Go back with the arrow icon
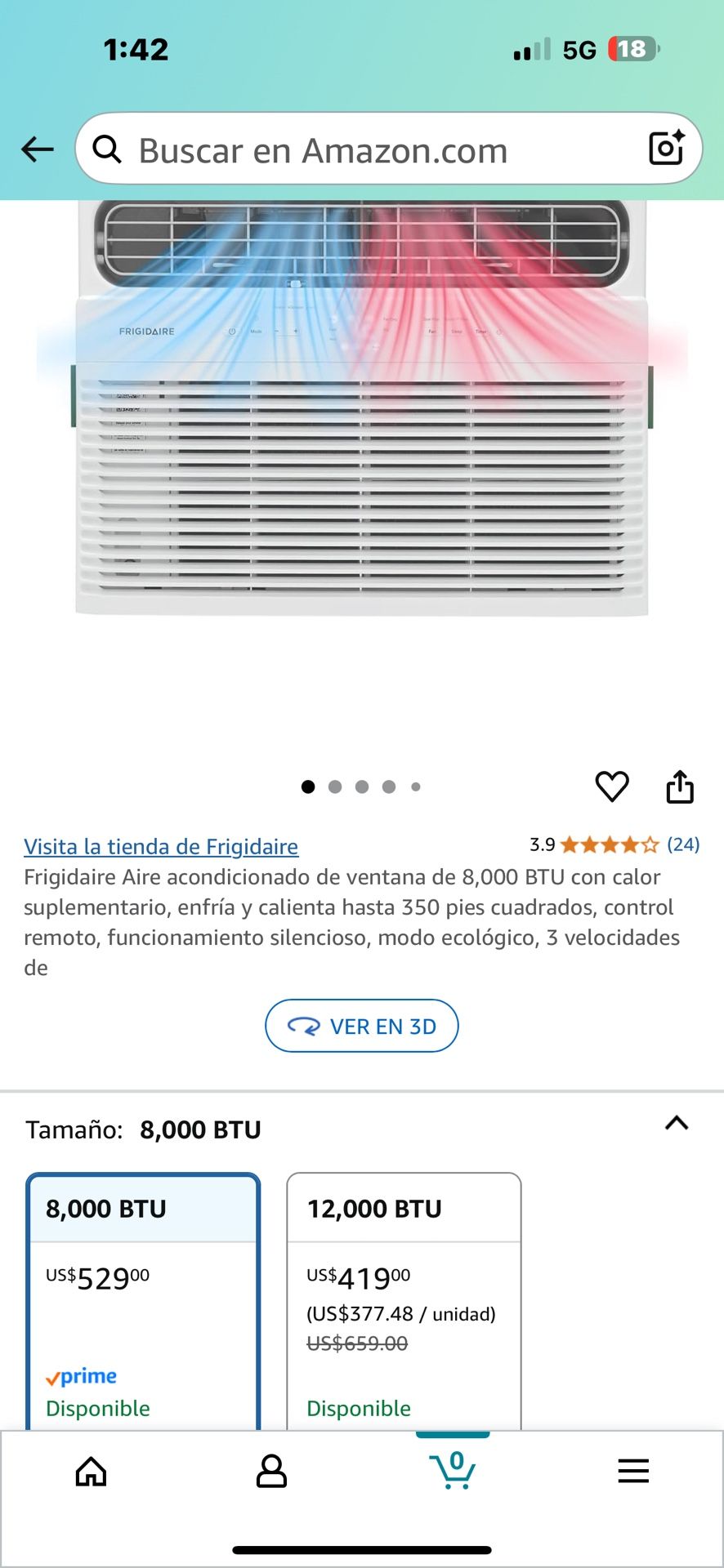 point(38,149)
